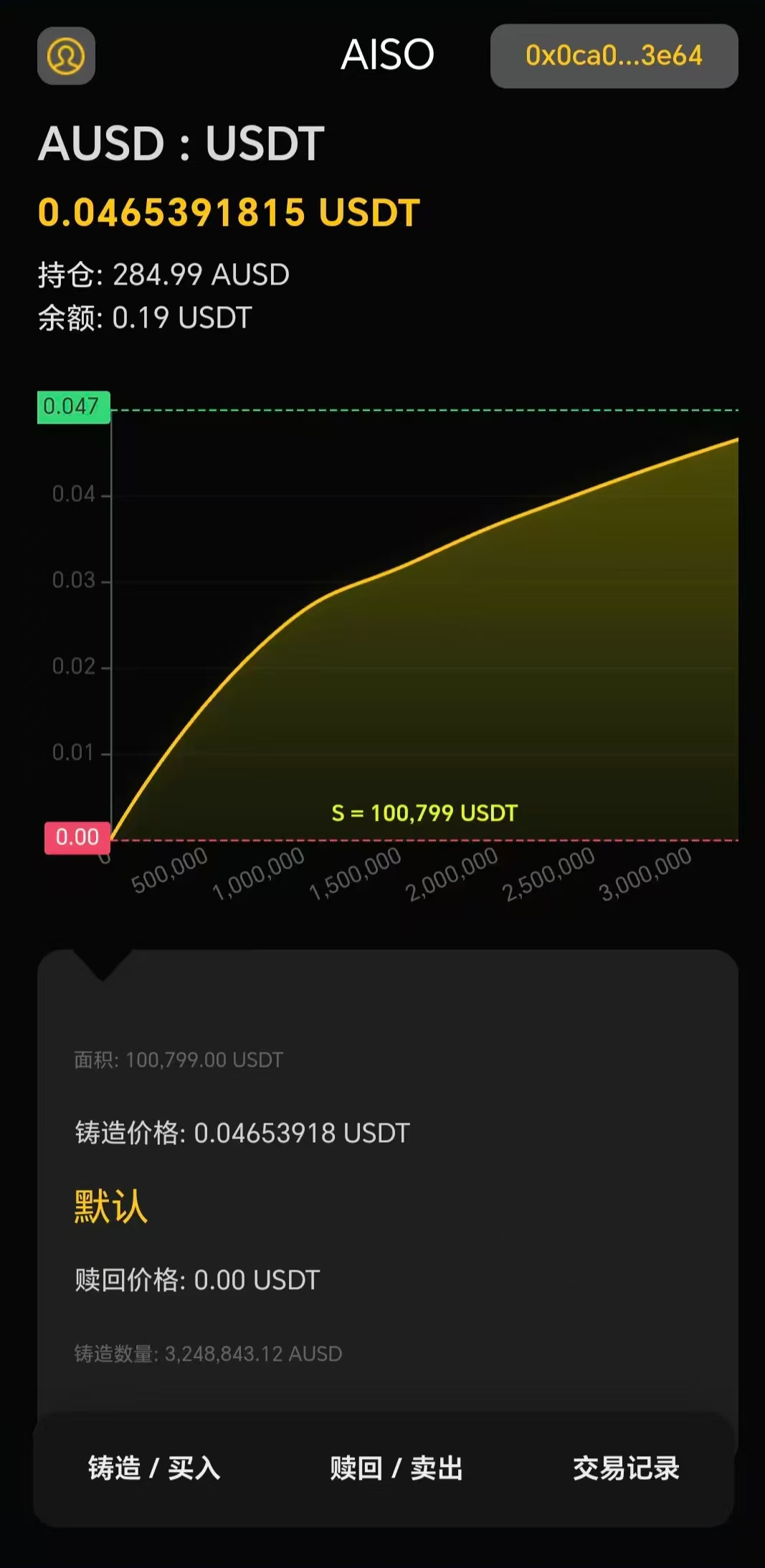Switch to the 赎回 / 卖出 tab
The width and height of the screenshot is (765, 1568).
pos(396,1468)
